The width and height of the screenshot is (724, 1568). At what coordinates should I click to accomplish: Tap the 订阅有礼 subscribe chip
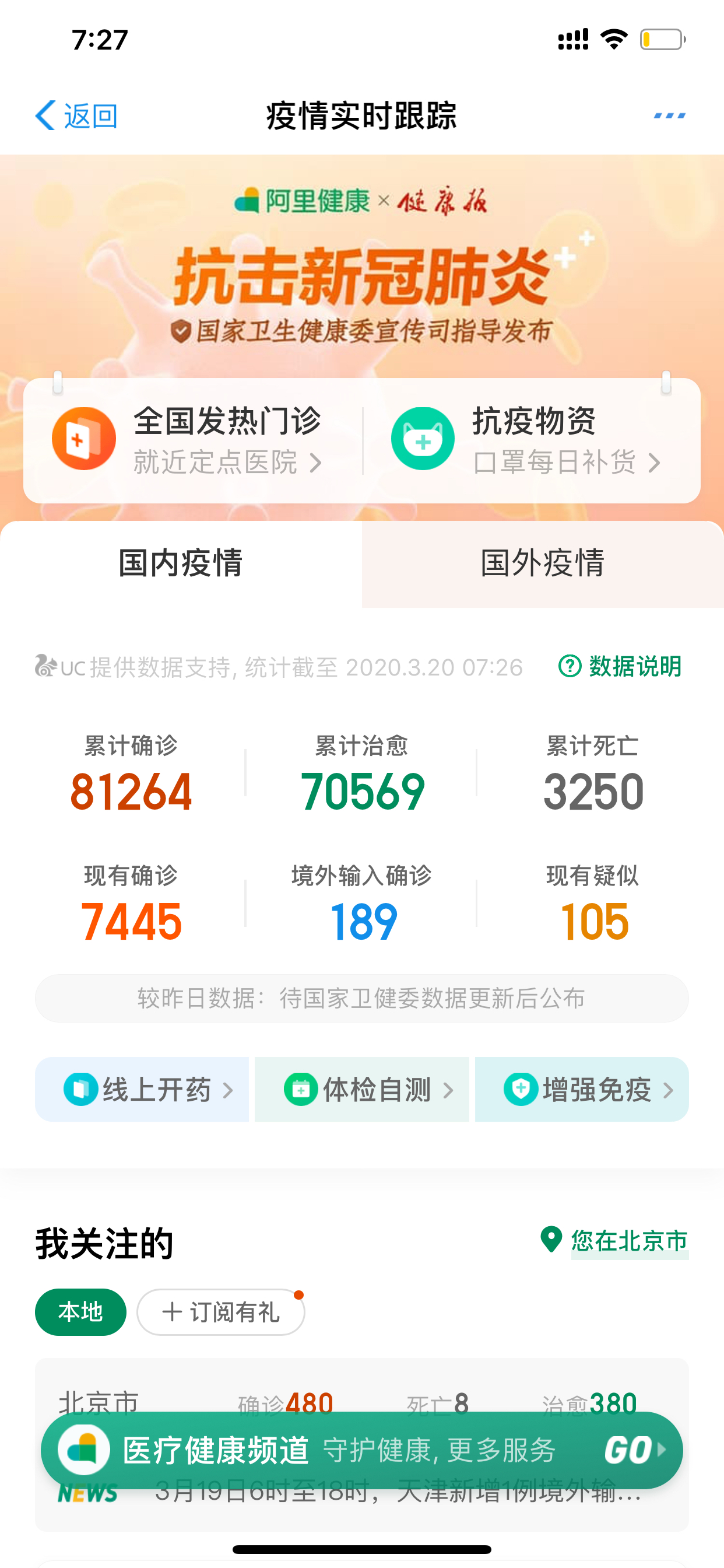click(221, 1312)
